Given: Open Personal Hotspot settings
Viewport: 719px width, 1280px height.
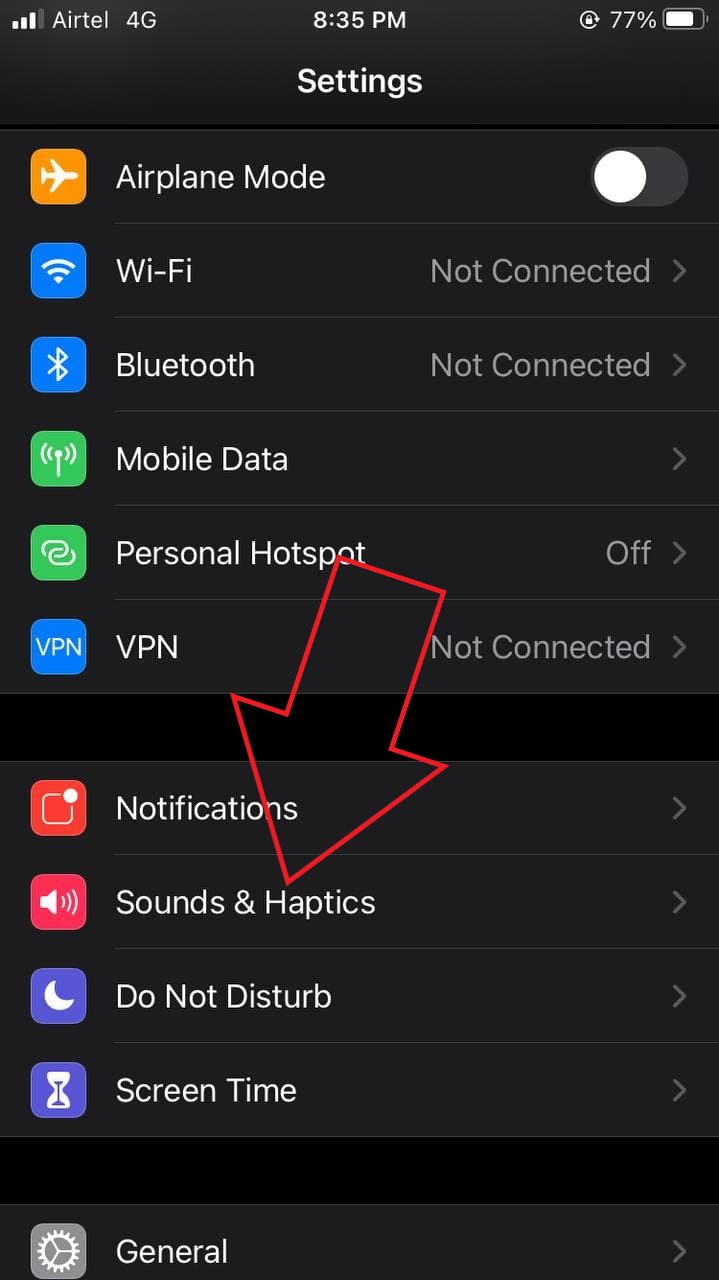Looking at the screenshot, I should coord(359,553).
